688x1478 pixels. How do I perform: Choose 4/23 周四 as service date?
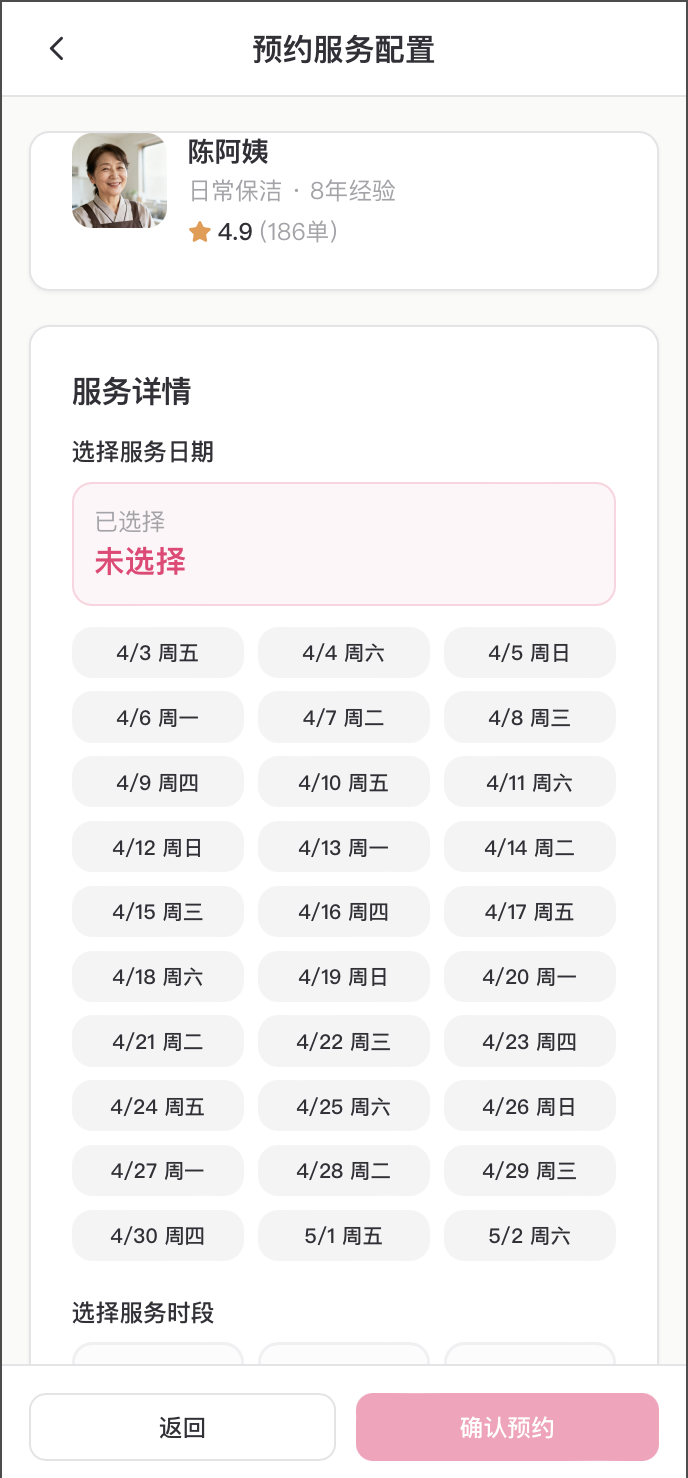click(x=529, y=1042)
